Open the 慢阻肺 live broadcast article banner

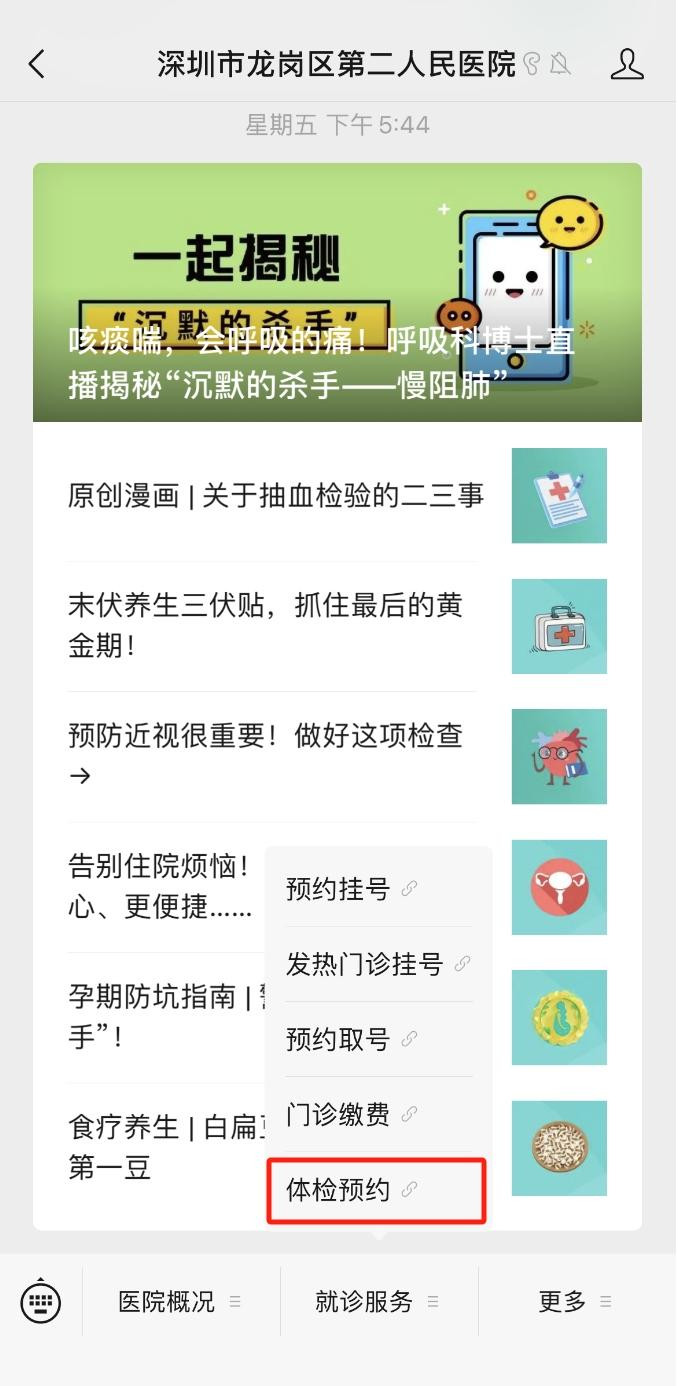[338, 292]
